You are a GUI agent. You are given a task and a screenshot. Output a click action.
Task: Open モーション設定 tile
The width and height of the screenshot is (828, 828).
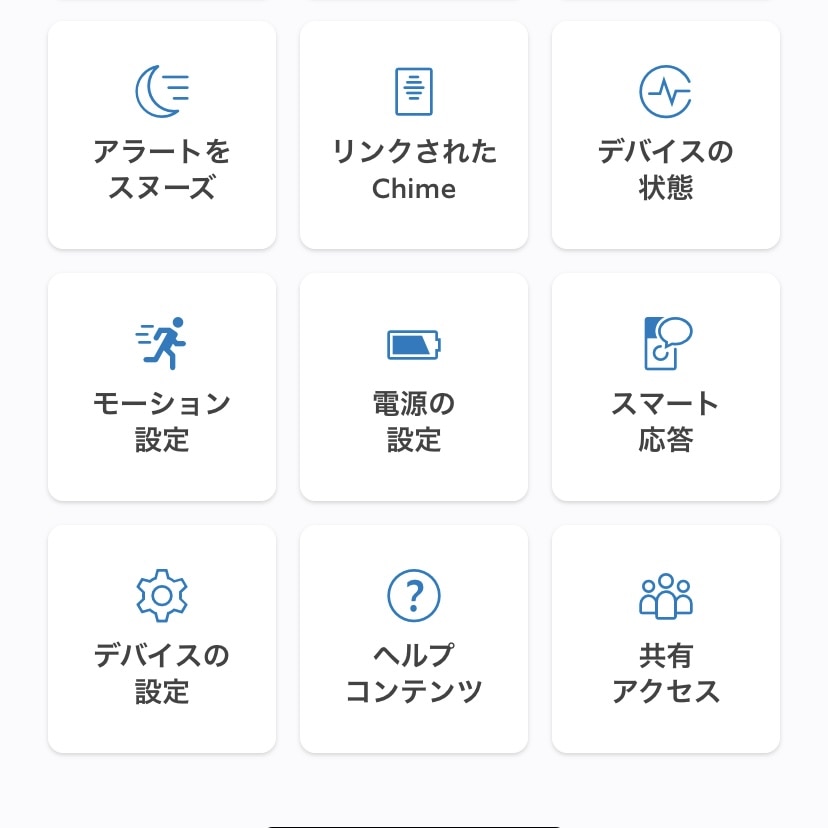coord(162,387)
